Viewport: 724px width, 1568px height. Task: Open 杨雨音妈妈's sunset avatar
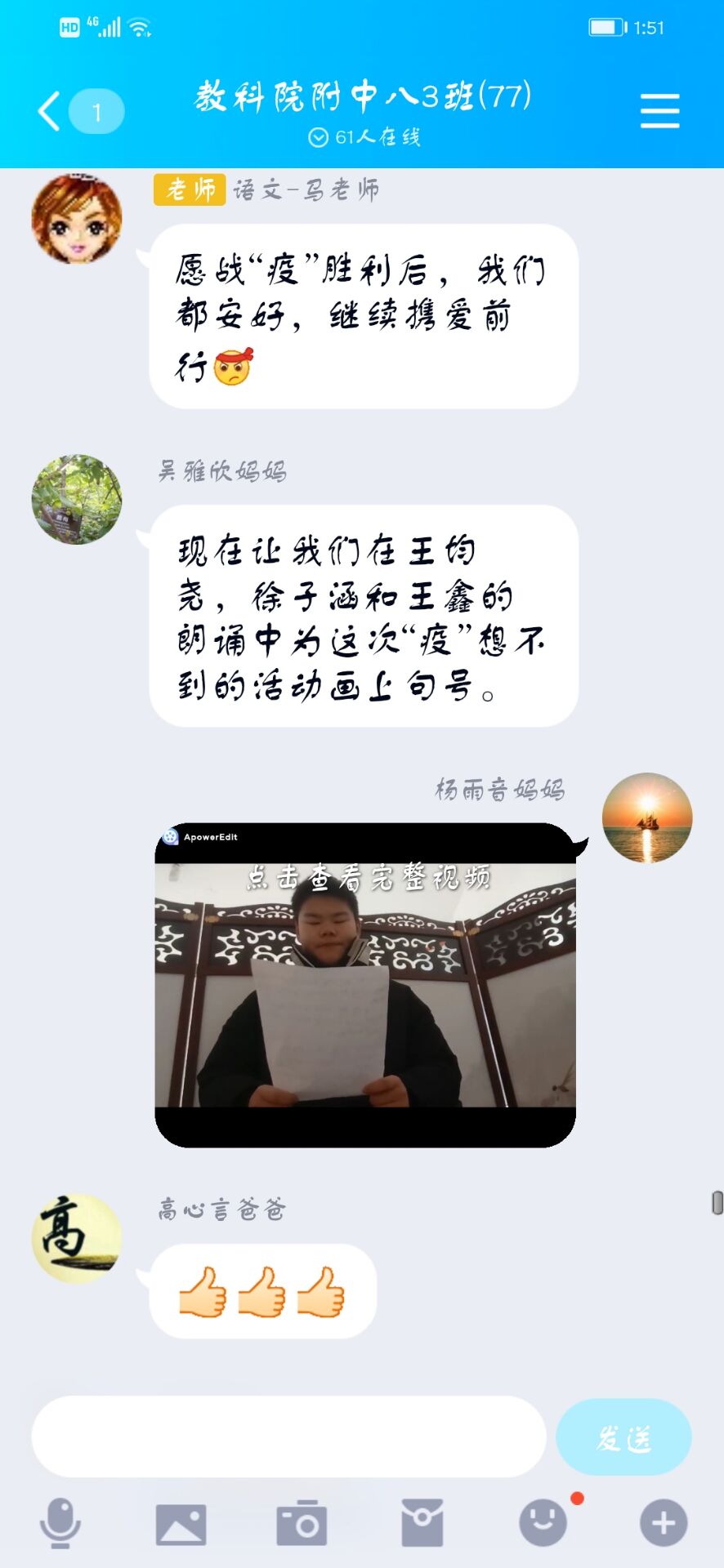646,817
